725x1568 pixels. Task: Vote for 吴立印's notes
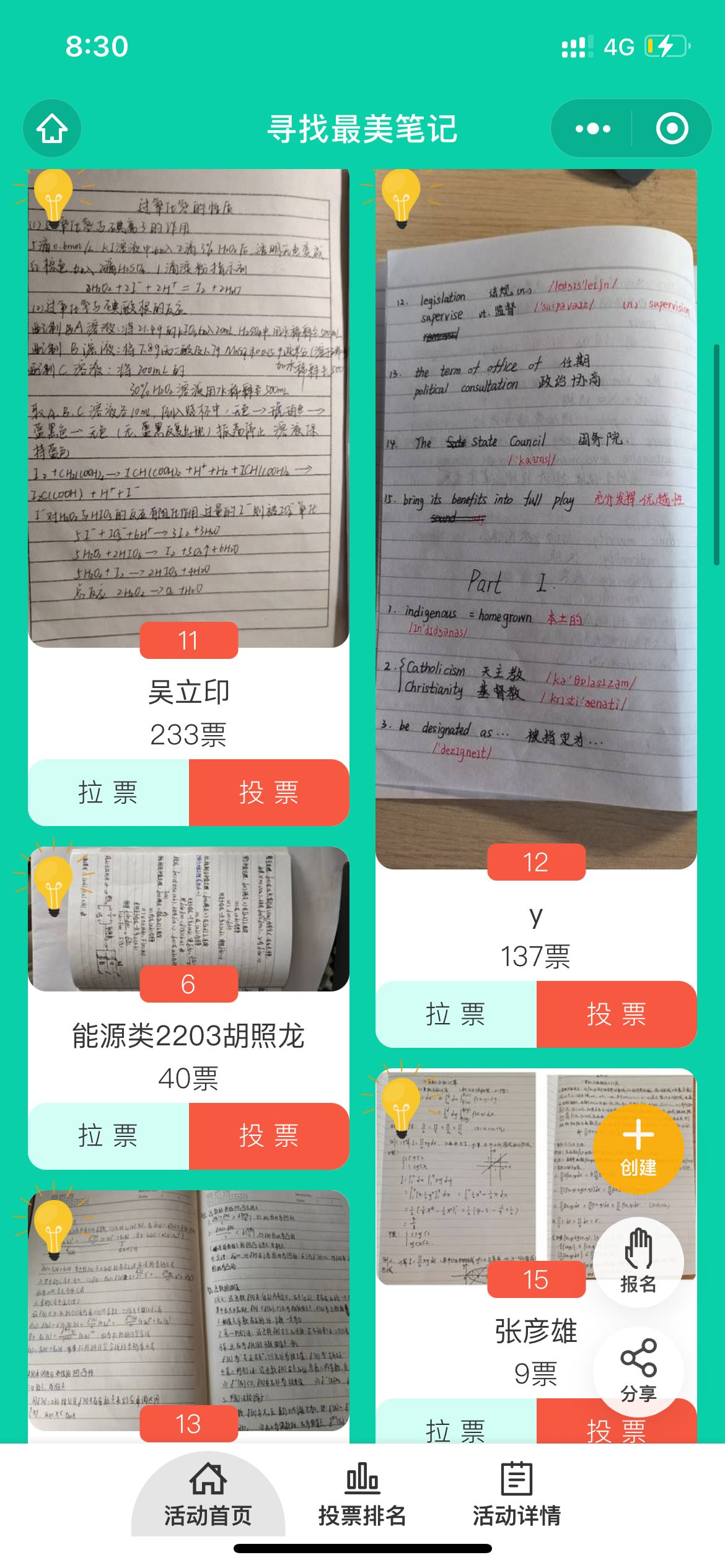pyautogui.click(x=269, y=792)
